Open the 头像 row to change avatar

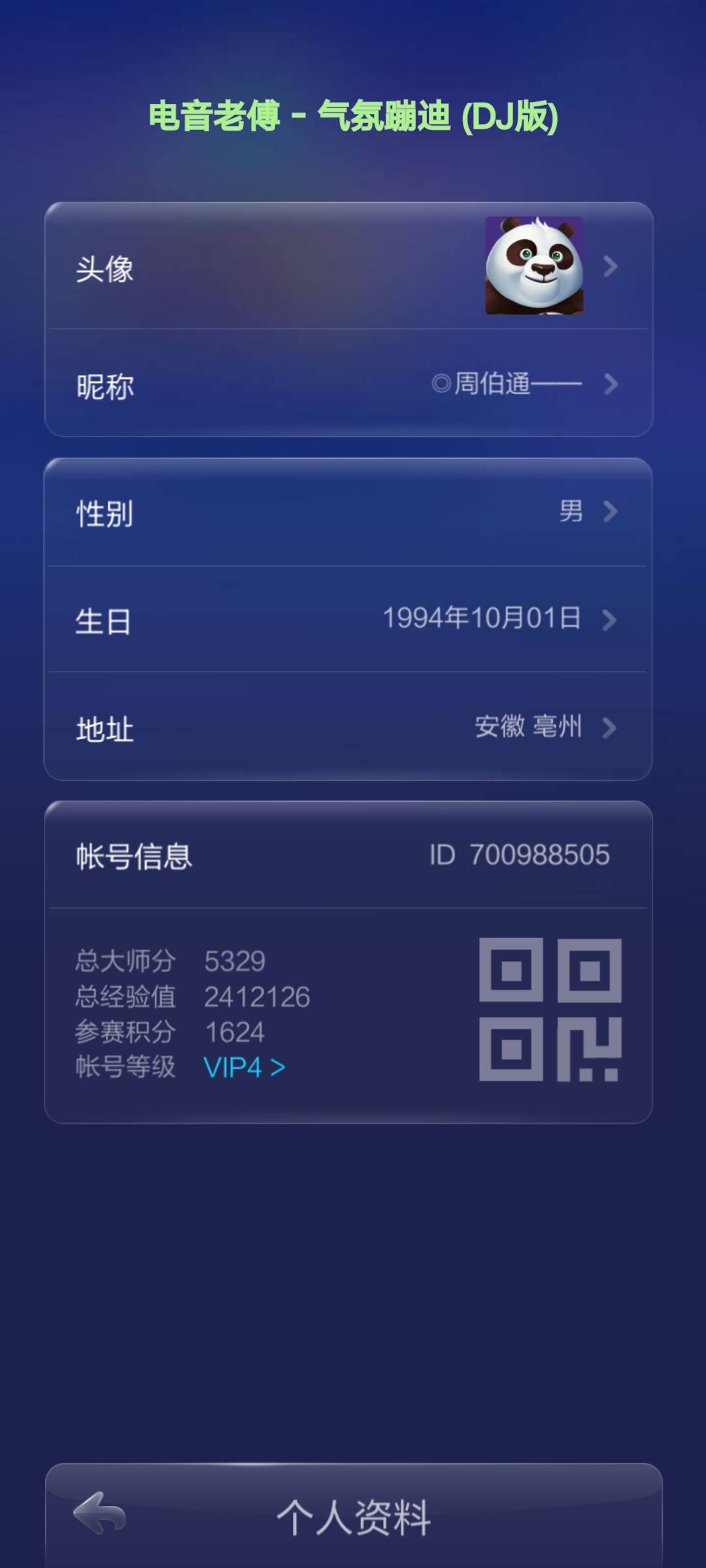(x=261, y=267)
